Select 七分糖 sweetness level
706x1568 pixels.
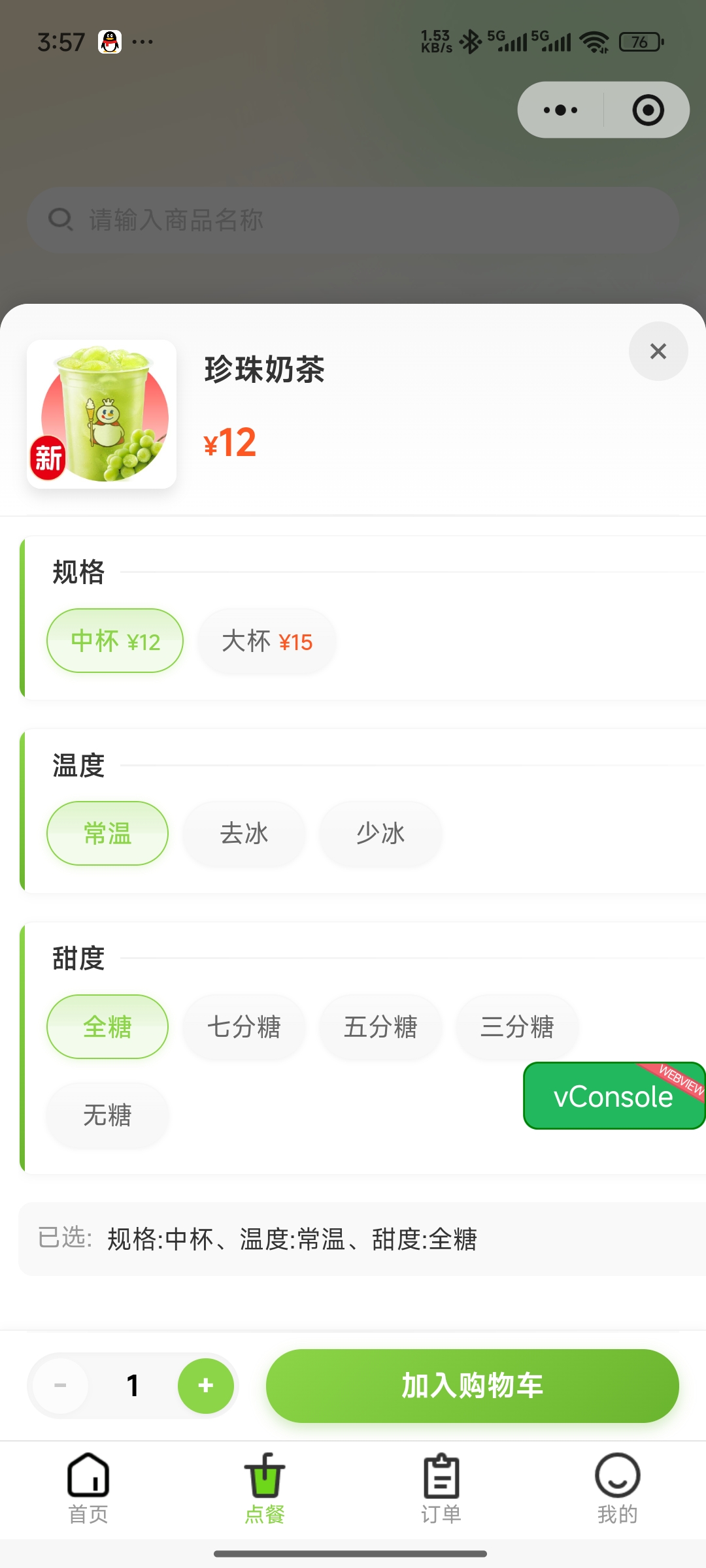coord(243,1026)
